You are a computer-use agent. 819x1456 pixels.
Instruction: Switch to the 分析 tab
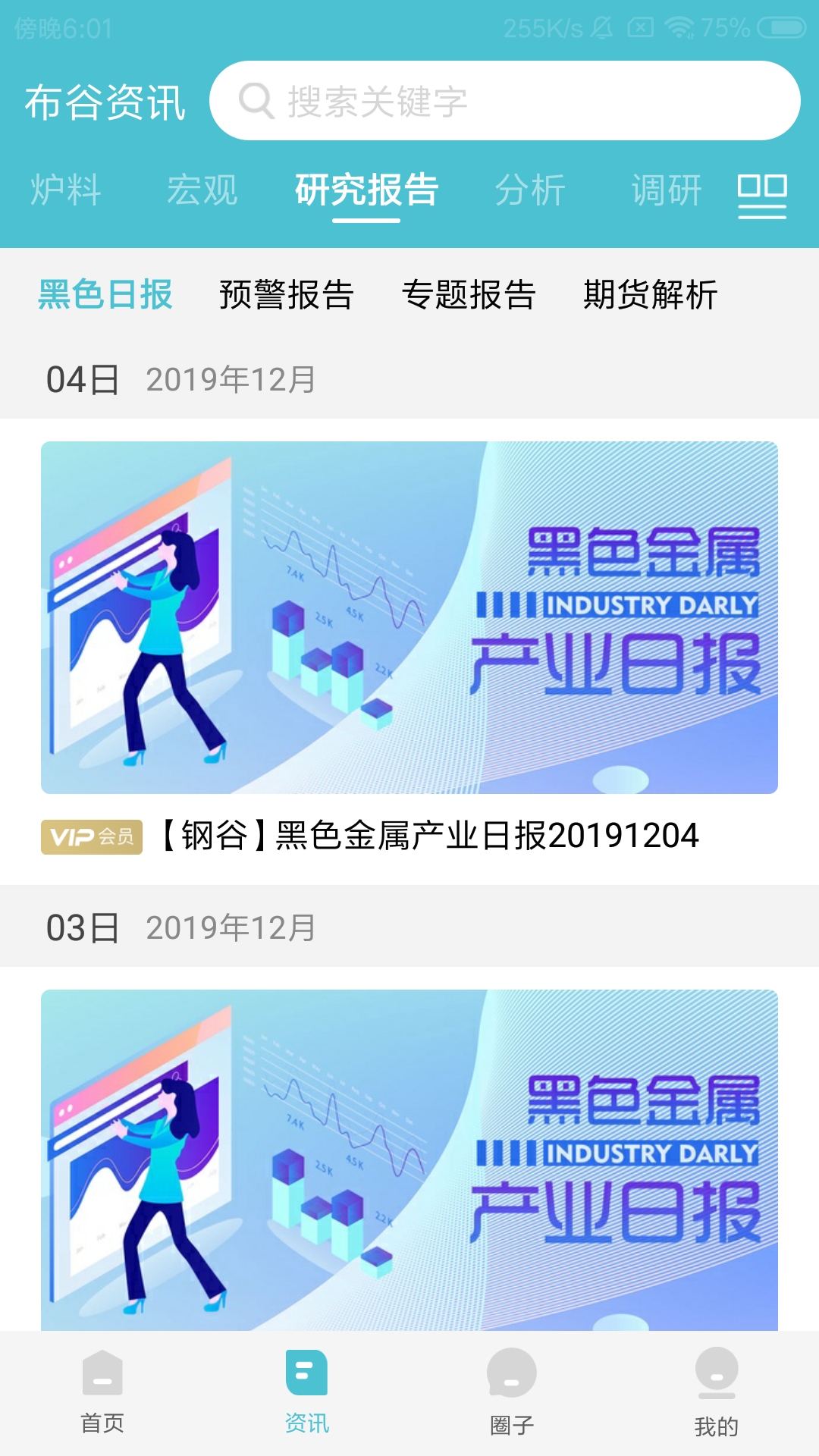(x=530, y=190)
